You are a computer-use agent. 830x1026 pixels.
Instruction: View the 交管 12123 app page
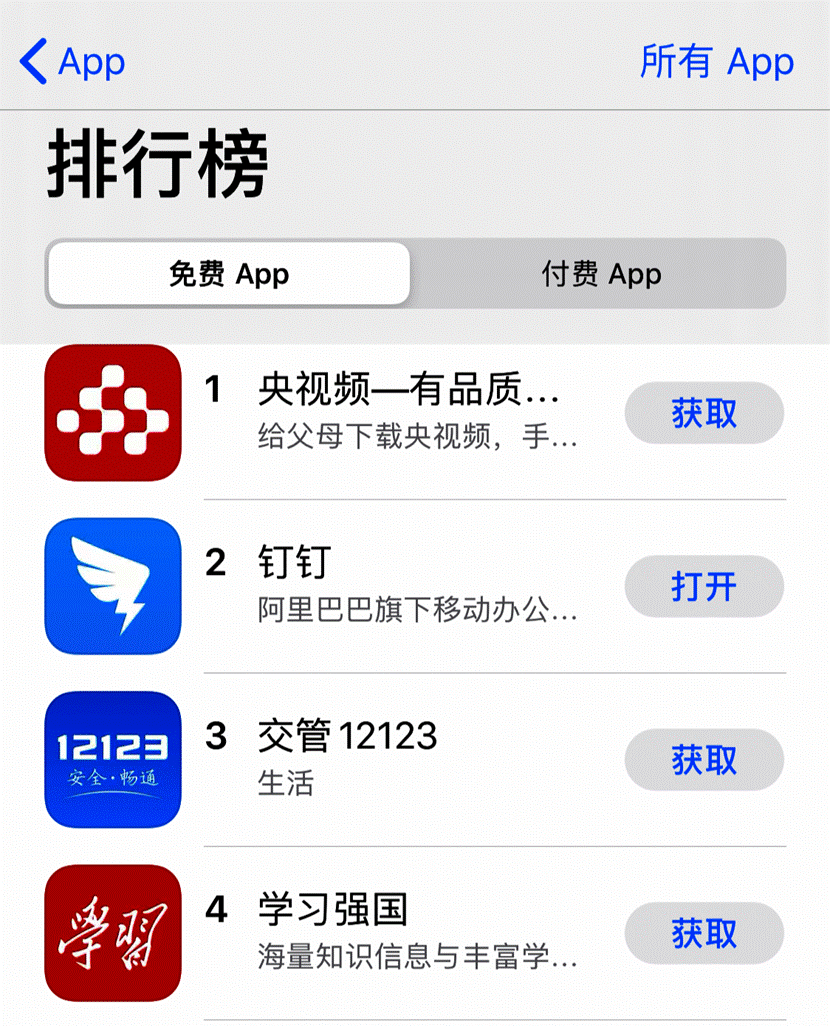coord(347,737)
